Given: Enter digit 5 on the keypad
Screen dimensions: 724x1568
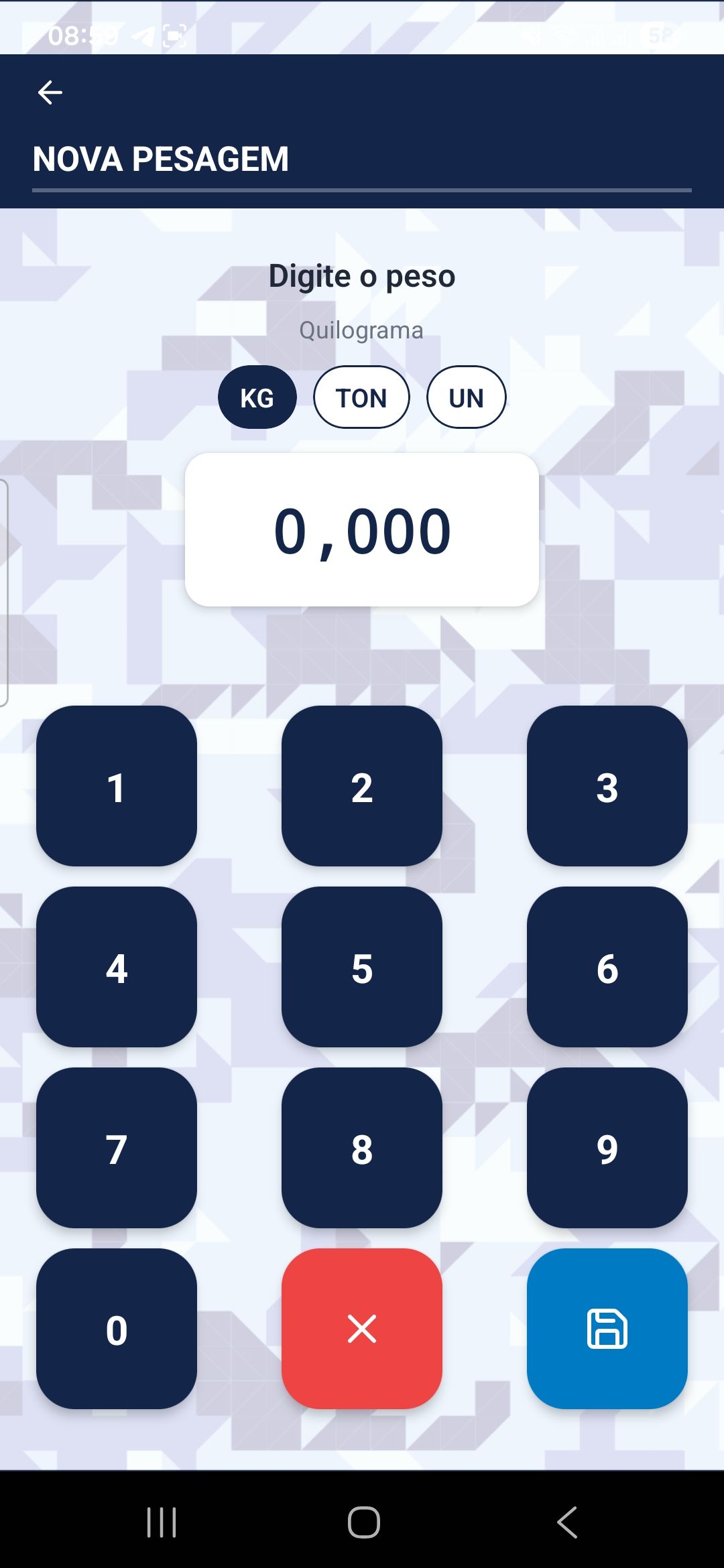Looking at the screenshot, I should click(x=362, y=967).
